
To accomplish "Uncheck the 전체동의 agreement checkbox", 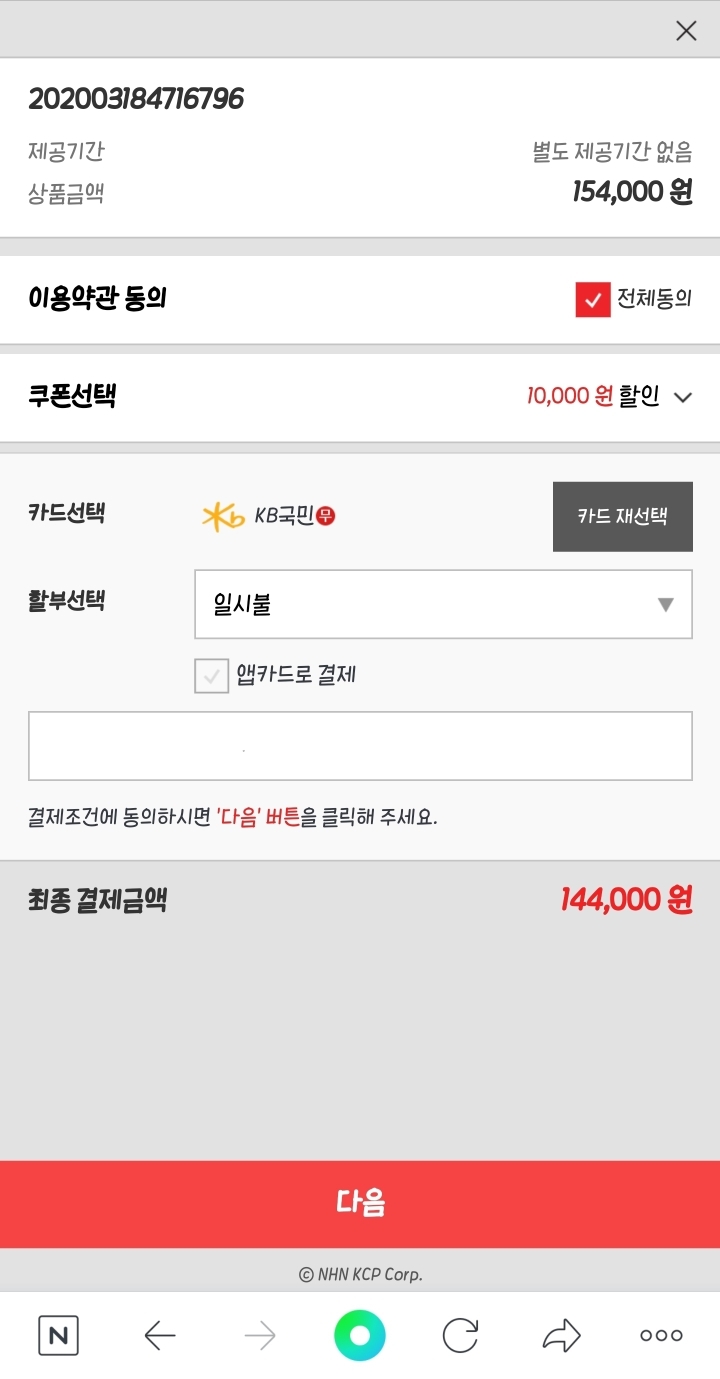I will (593, 299).
